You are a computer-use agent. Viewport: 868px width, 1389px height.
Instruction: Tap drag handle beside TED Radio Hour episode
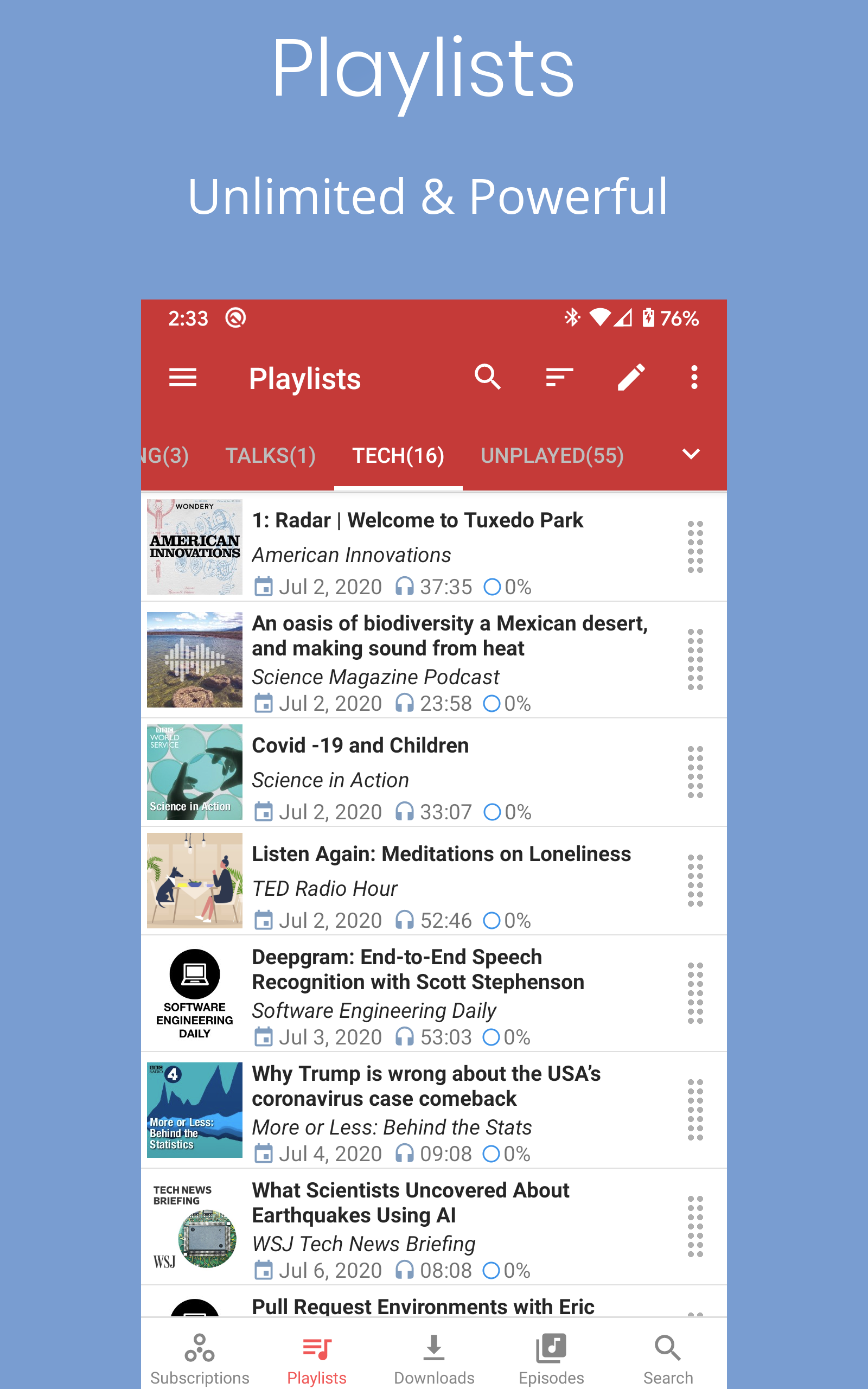(695, 881)
